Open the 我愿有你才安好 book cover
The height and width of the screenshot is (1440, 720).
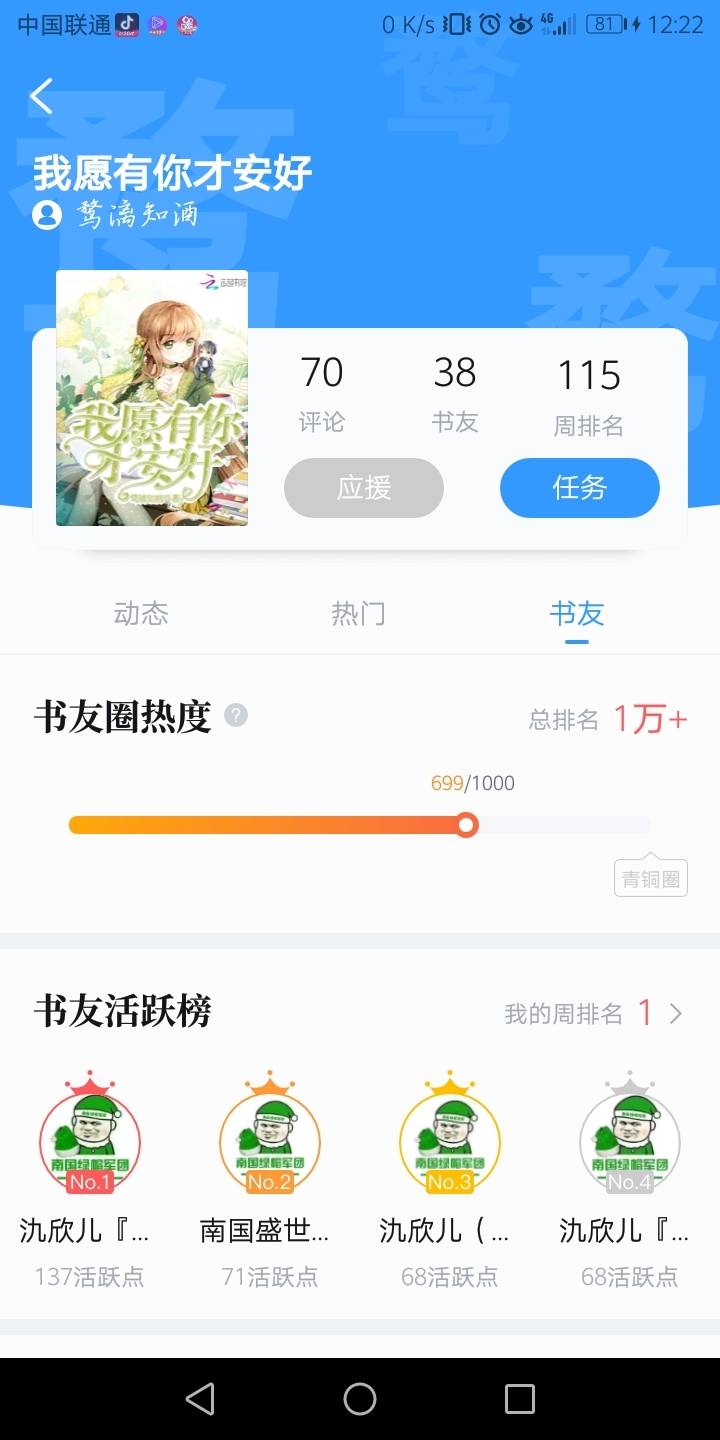152,398
